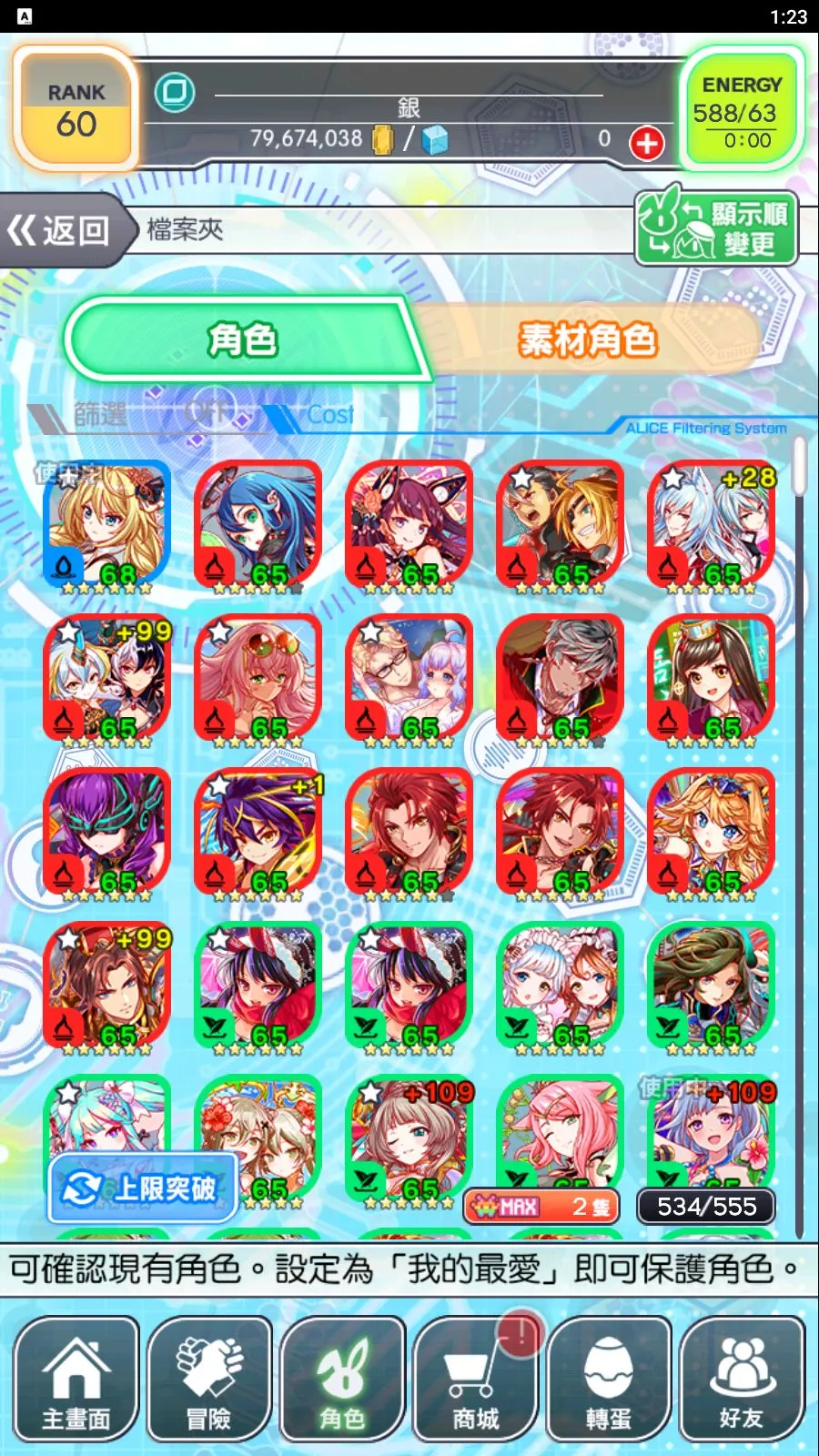Tap the 返回 back button

coord(60,230)
